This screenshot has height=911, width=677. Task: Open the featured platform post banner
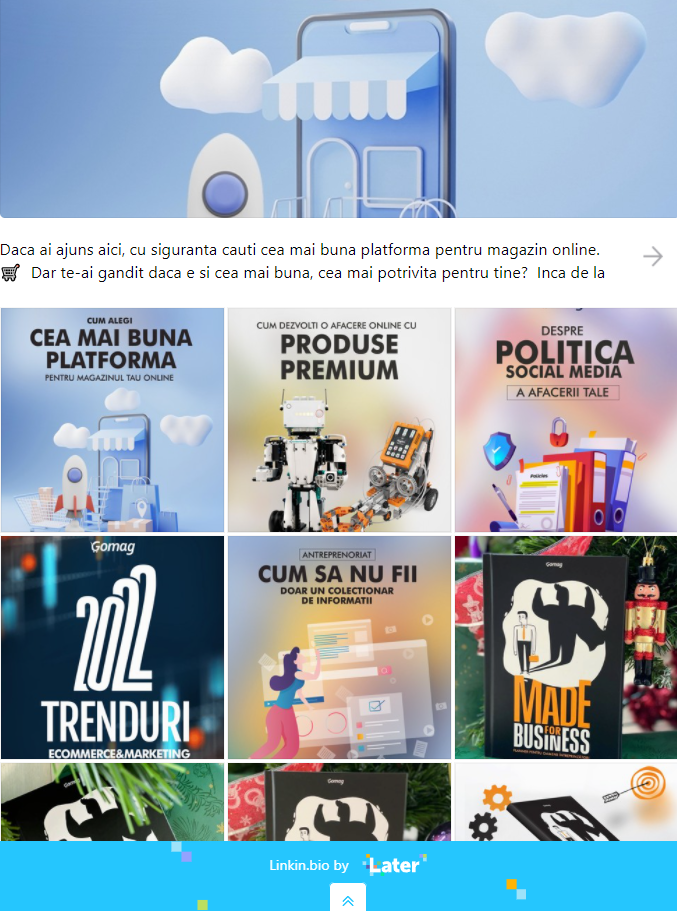tap(338, 108)
